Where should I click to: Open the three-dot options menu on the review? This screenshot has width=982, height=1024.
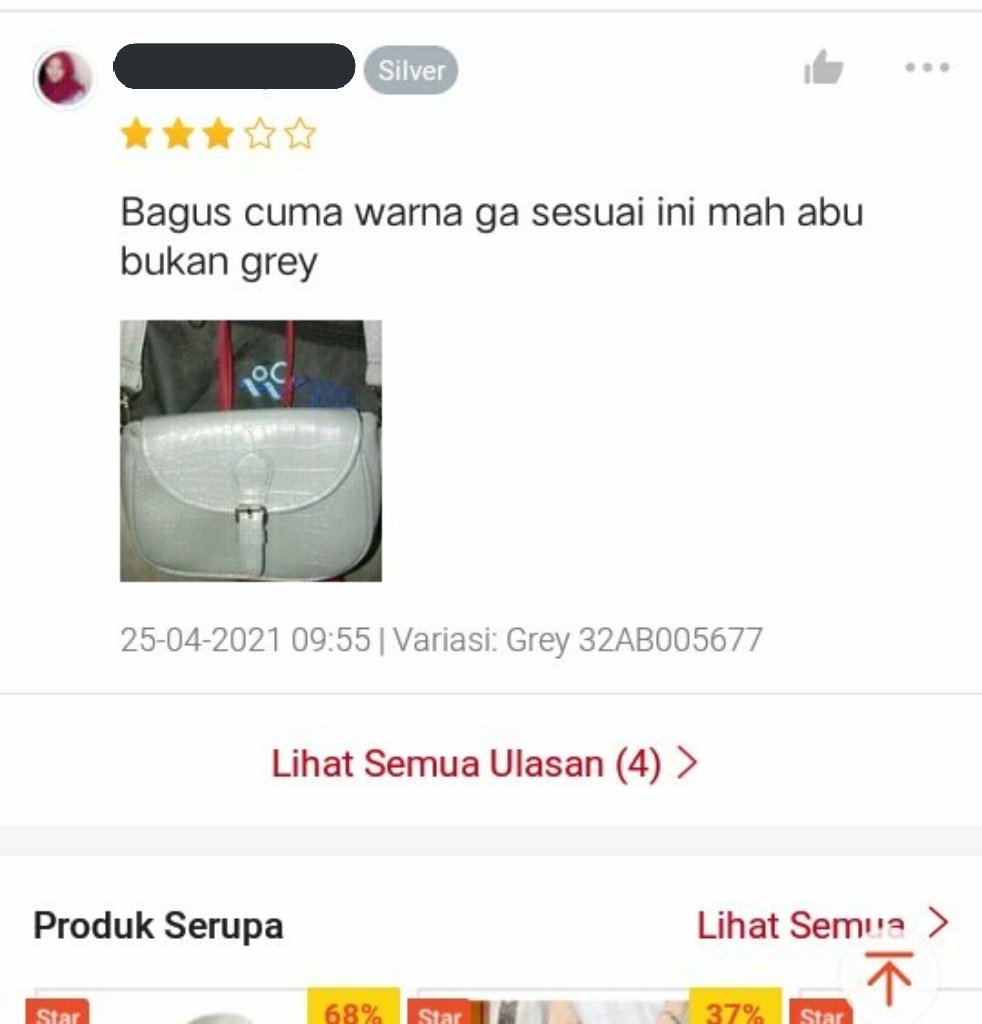(929, 68)
